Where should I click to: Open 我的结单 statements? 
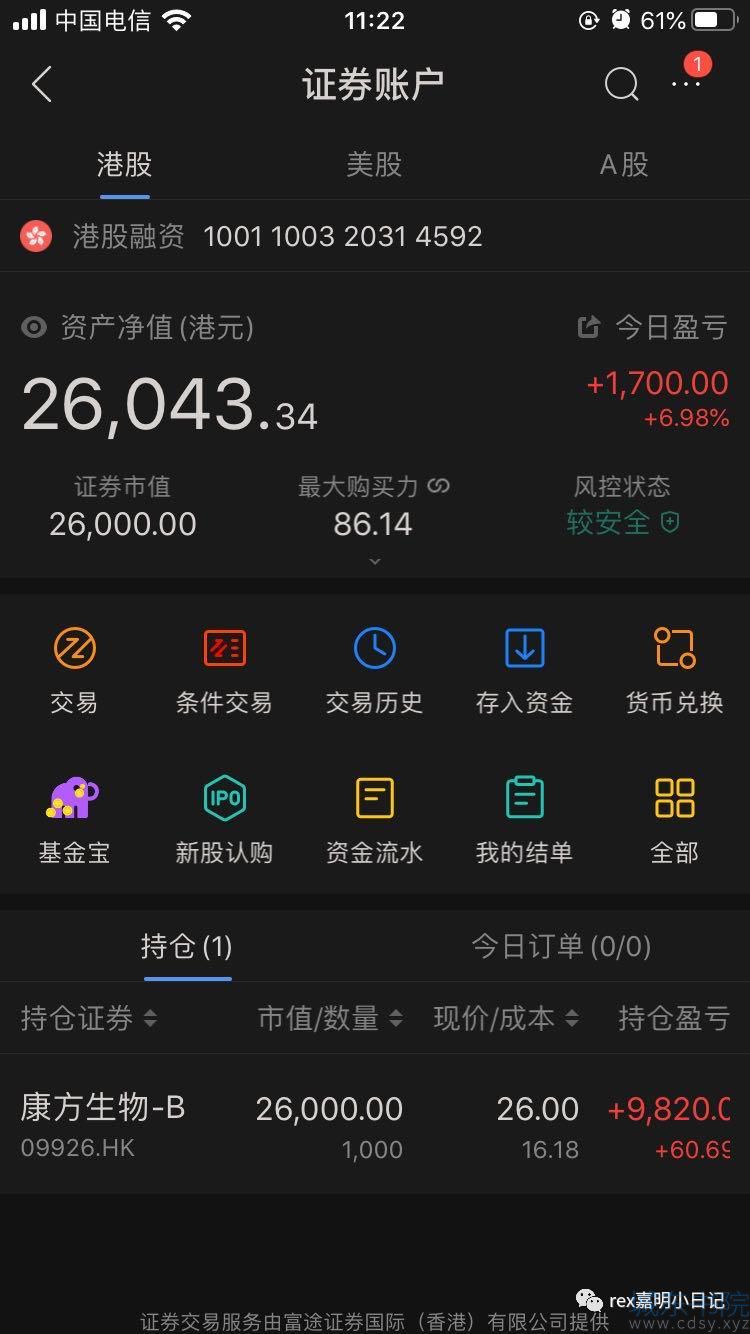(524, 820)
